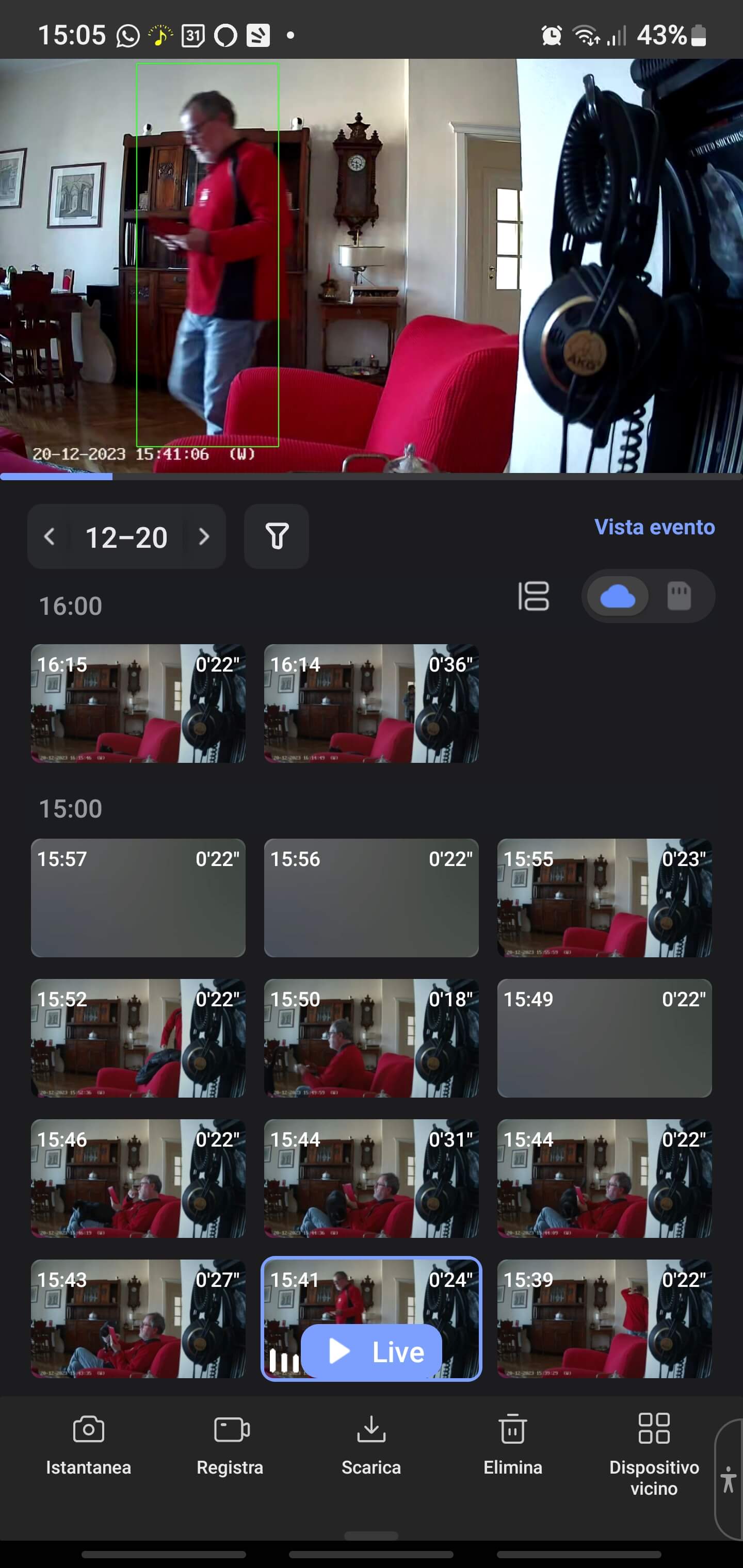Open the 15:55 clip
This screenshot has width=743, height=1568.
tap(604, 898)
